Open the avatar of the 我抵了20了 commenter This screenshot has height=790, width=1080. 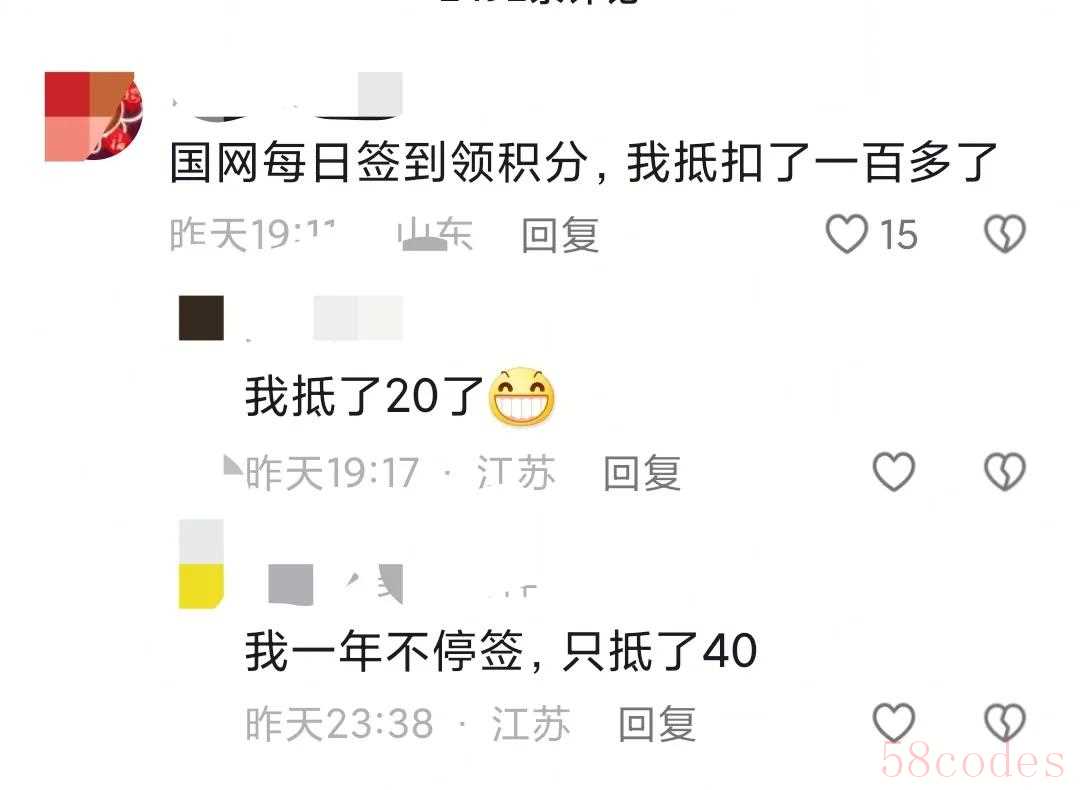click(x=201, y=318)
